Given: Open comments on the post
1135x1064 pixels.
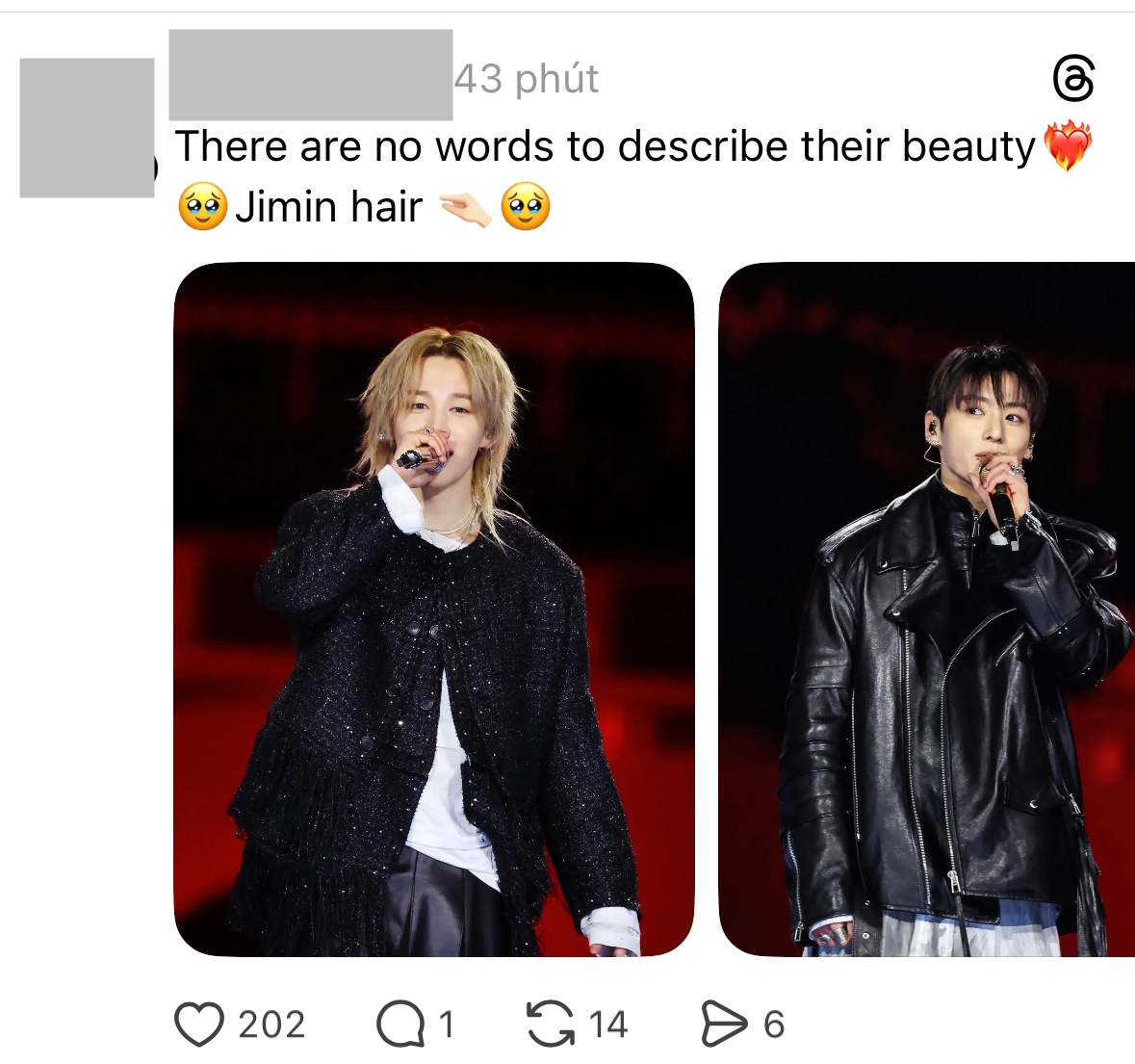Looking at the screenshot, I should tap(400, 1024).
